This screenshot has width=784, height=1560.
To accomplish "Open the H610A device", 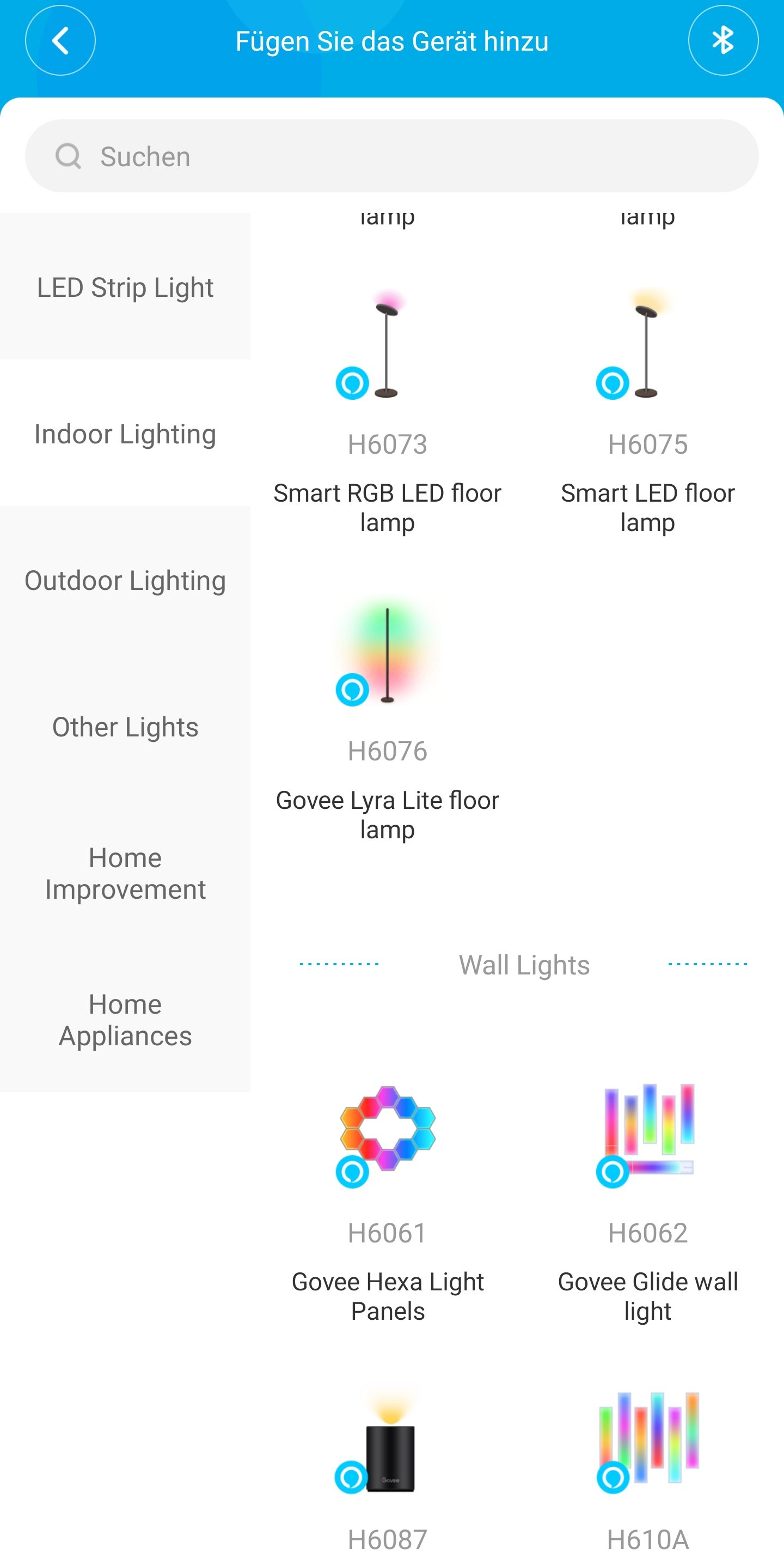I will coord(647,1466).
